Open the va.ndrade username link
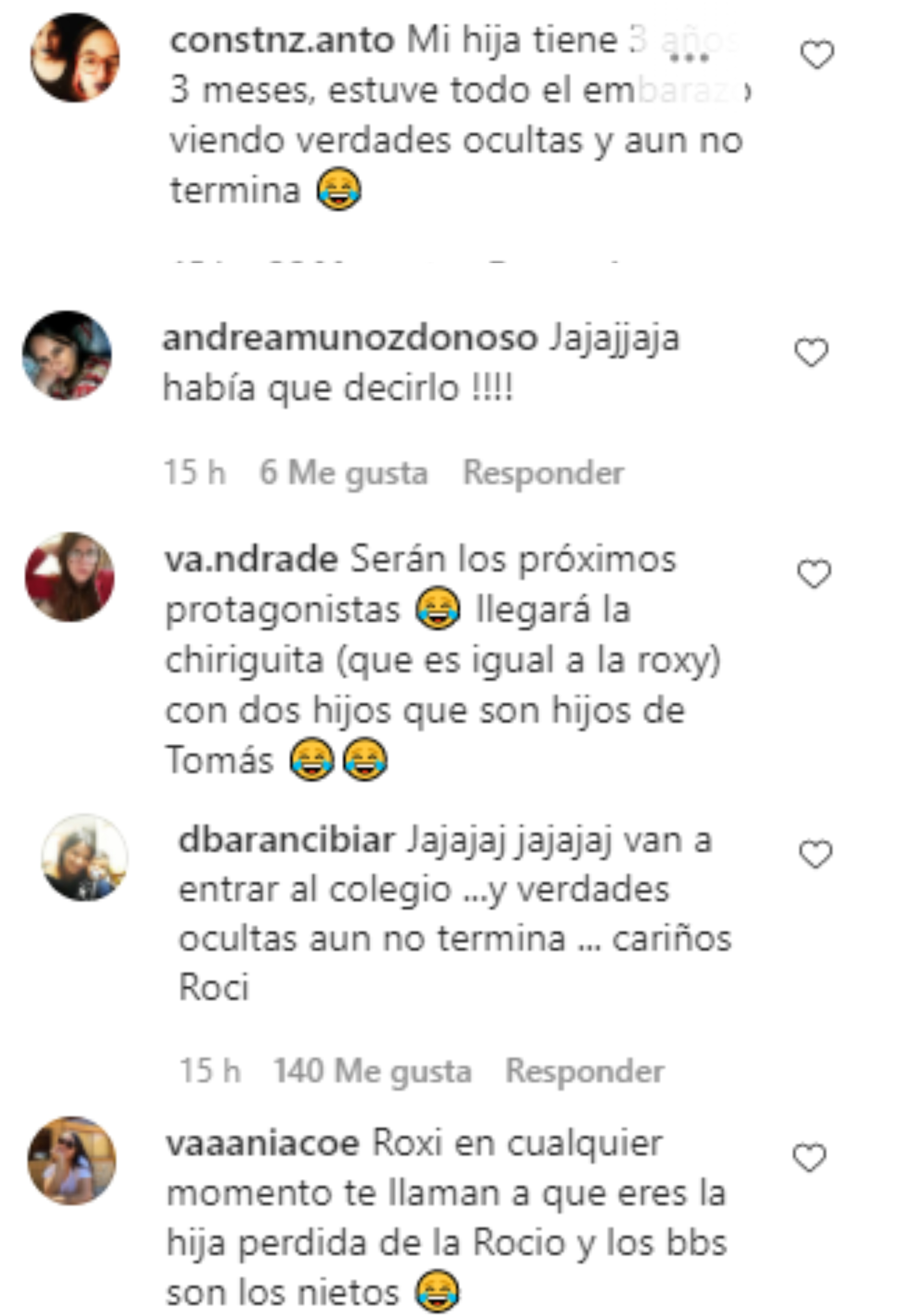898x1316 pixels. click(x=251, y=560)
